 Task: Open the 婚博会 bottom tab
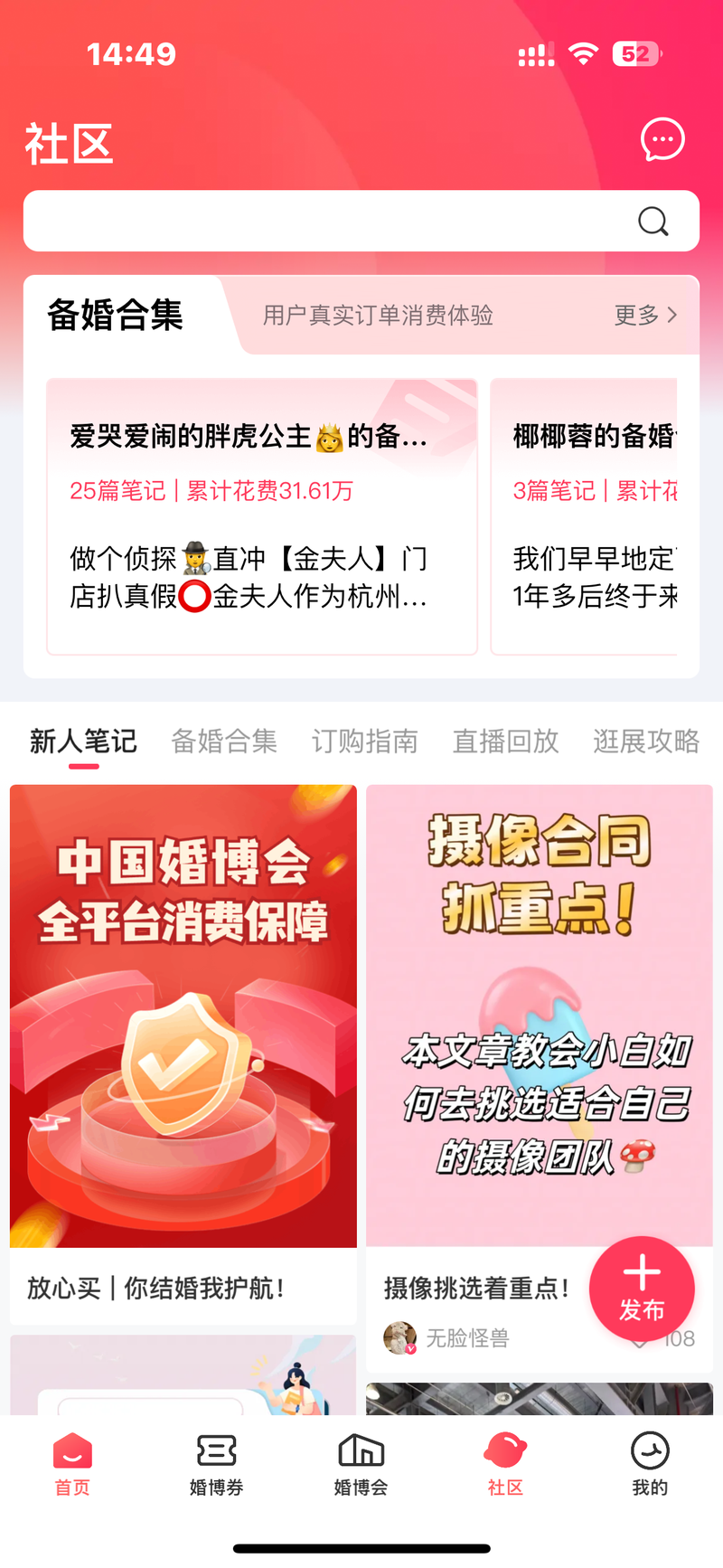coord(361,1465)
